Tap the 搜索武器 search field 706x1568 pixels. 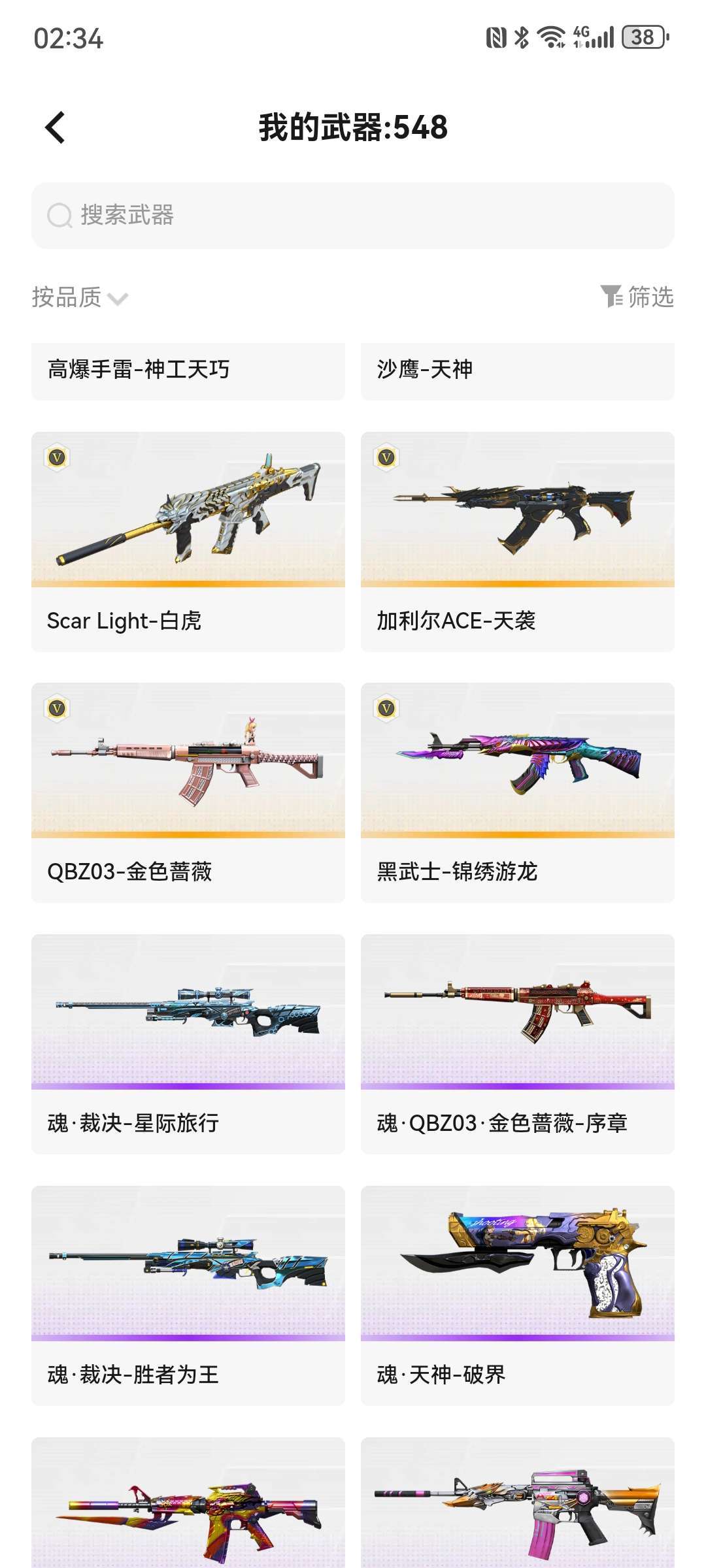click(353, 216)
